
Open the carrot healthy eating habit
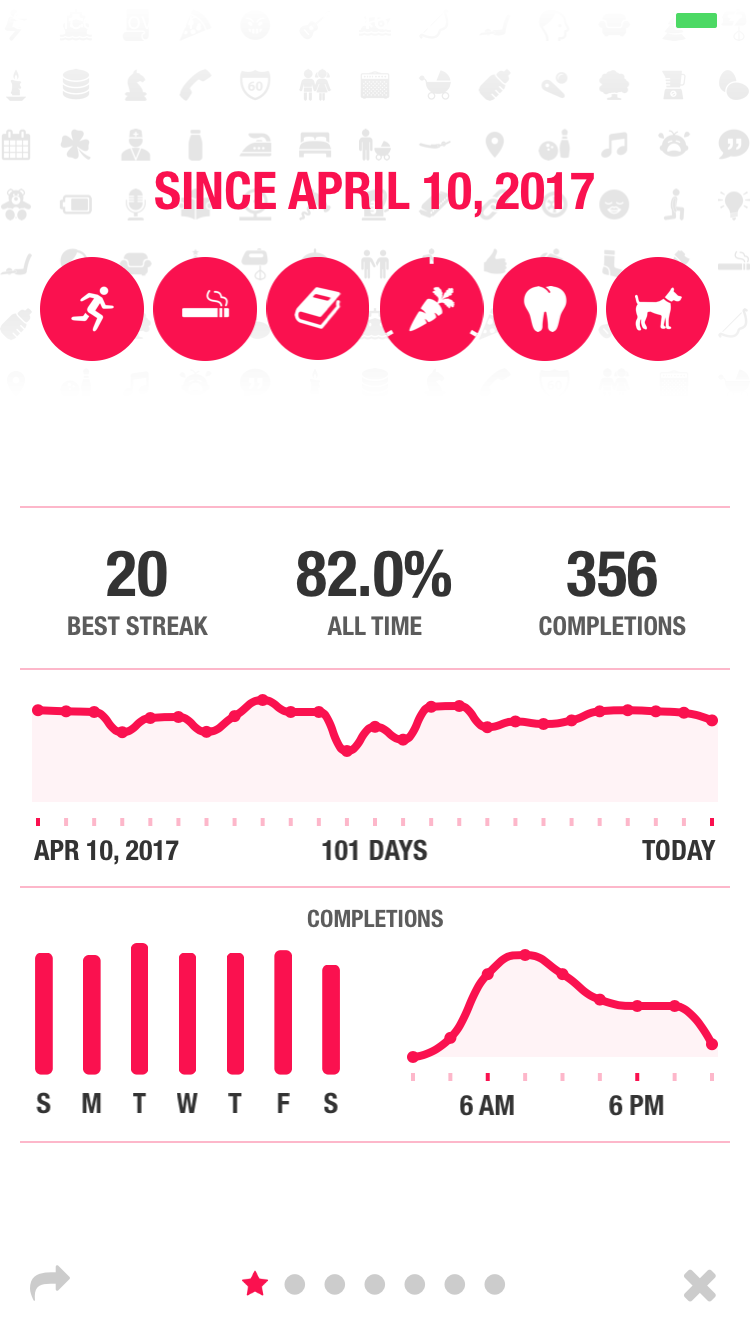(x=432, y=309)
